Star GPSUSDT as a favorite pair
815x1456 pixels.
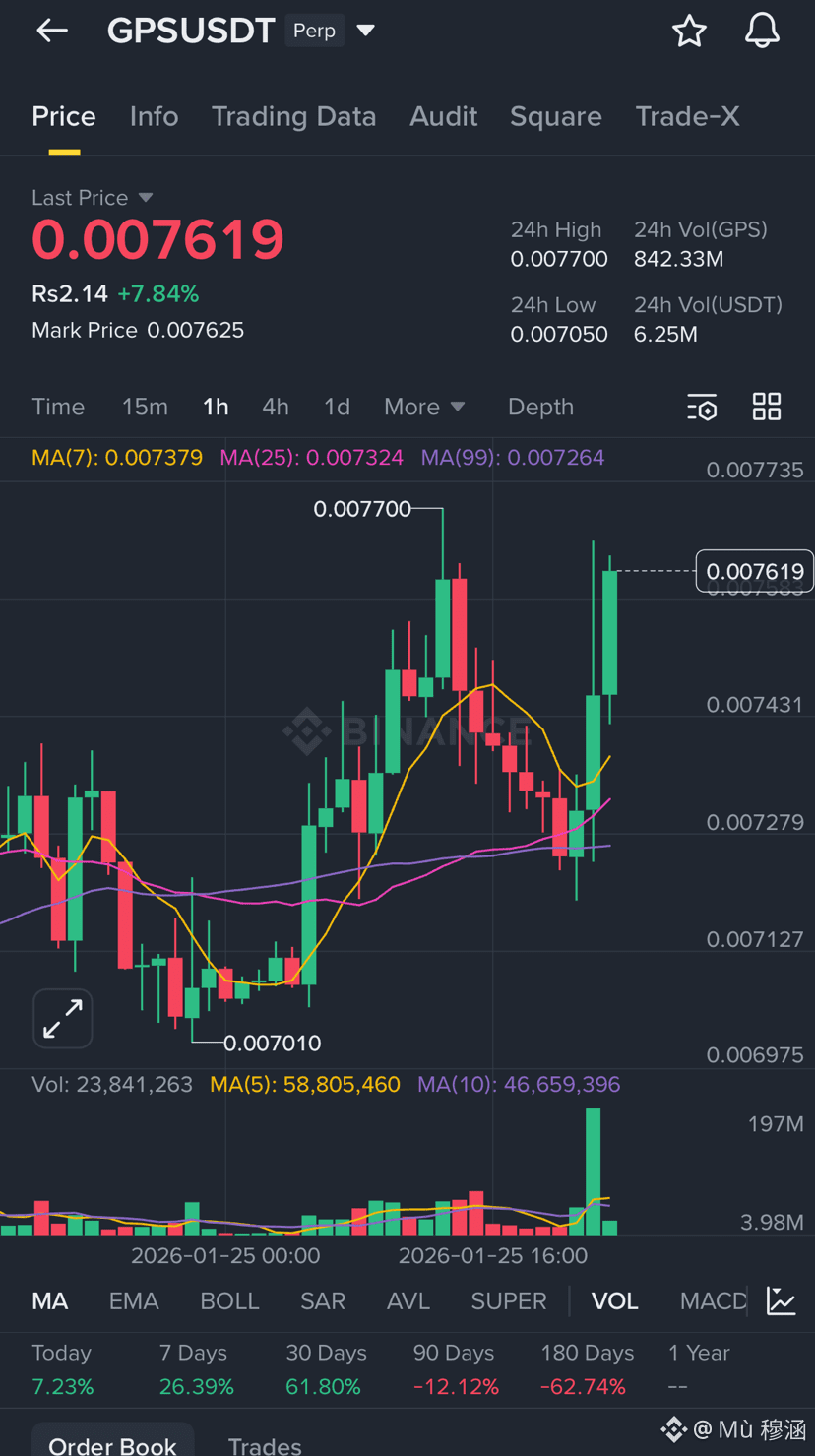click(x=689, y=31)
